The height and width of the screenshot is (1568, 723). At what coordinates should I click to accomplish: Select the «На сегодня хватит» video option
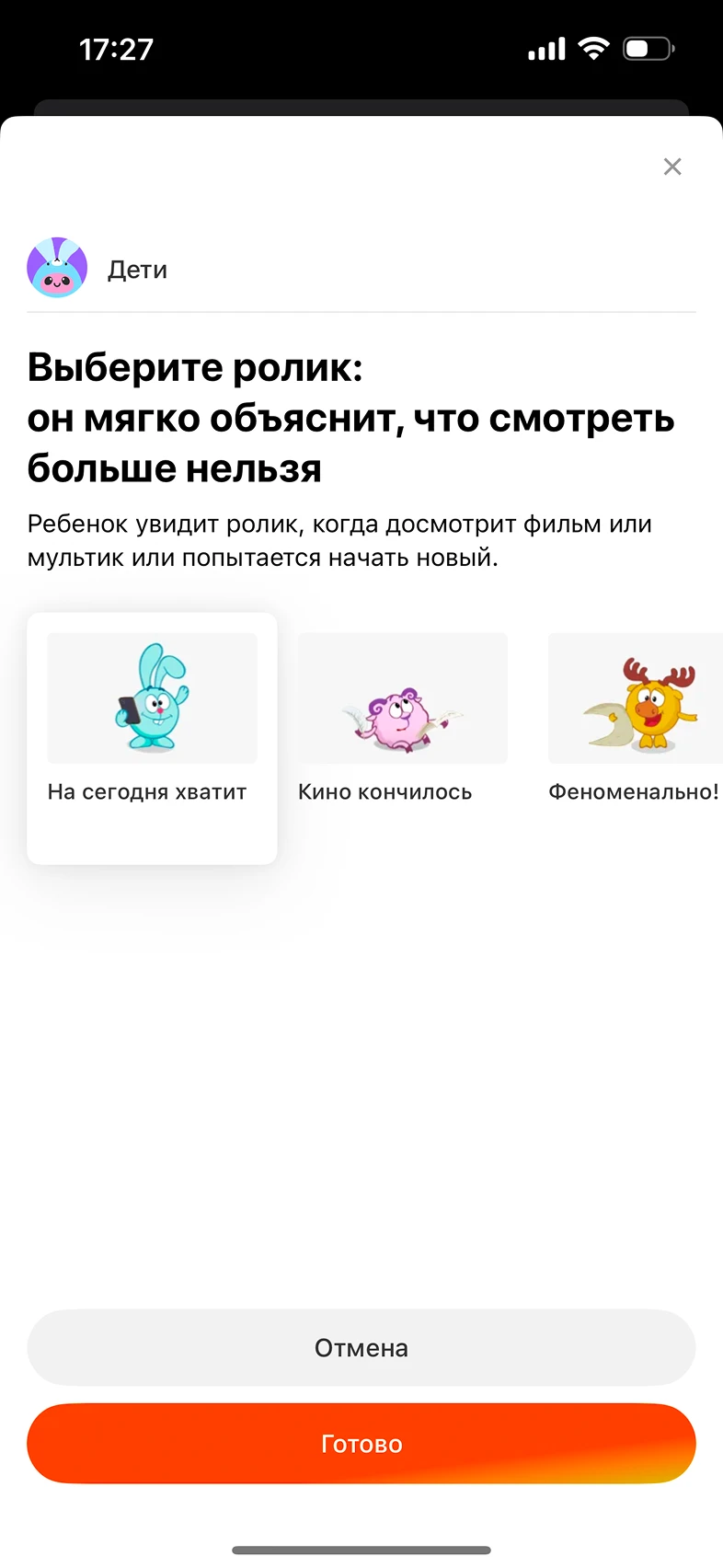[152, 736]
